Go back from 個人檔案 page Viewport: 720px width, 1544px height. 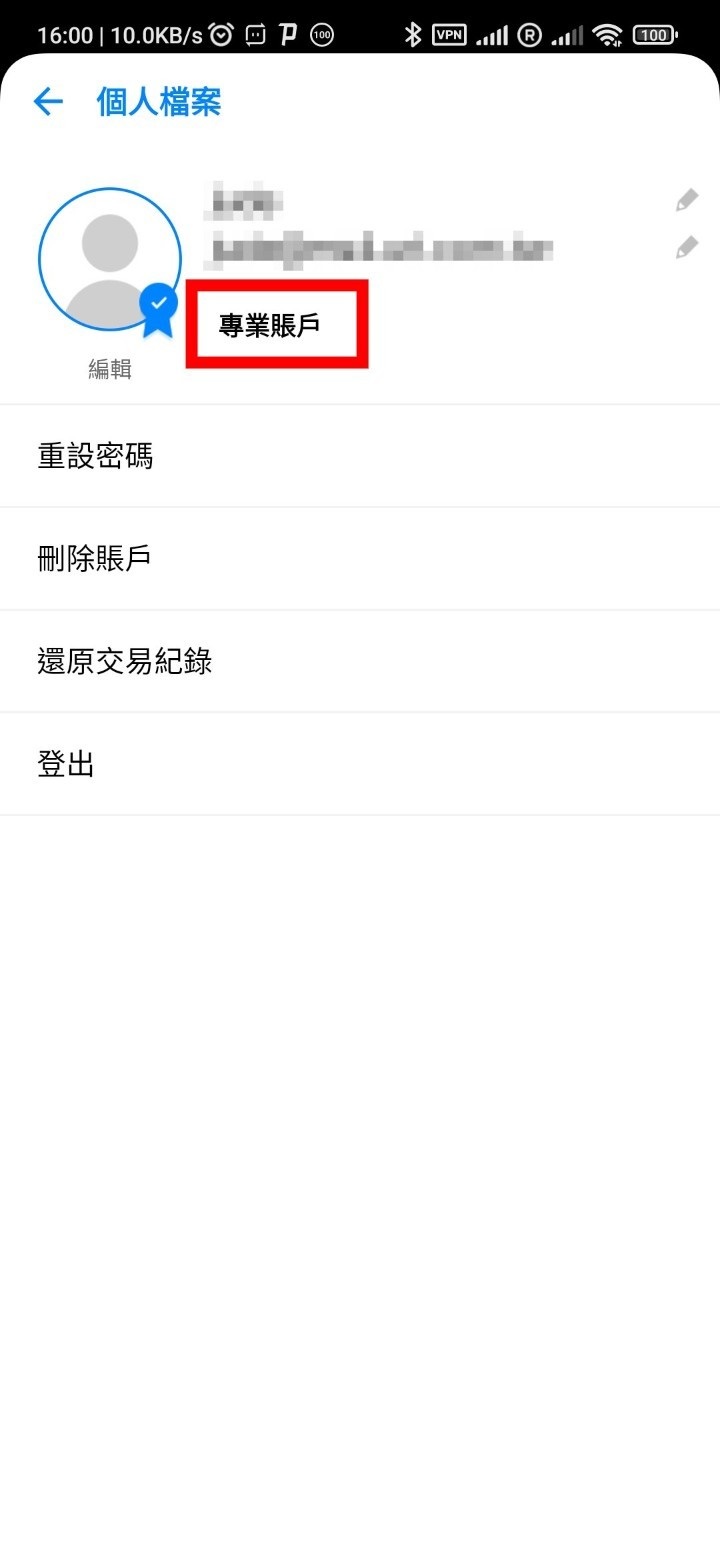[48, 101]
